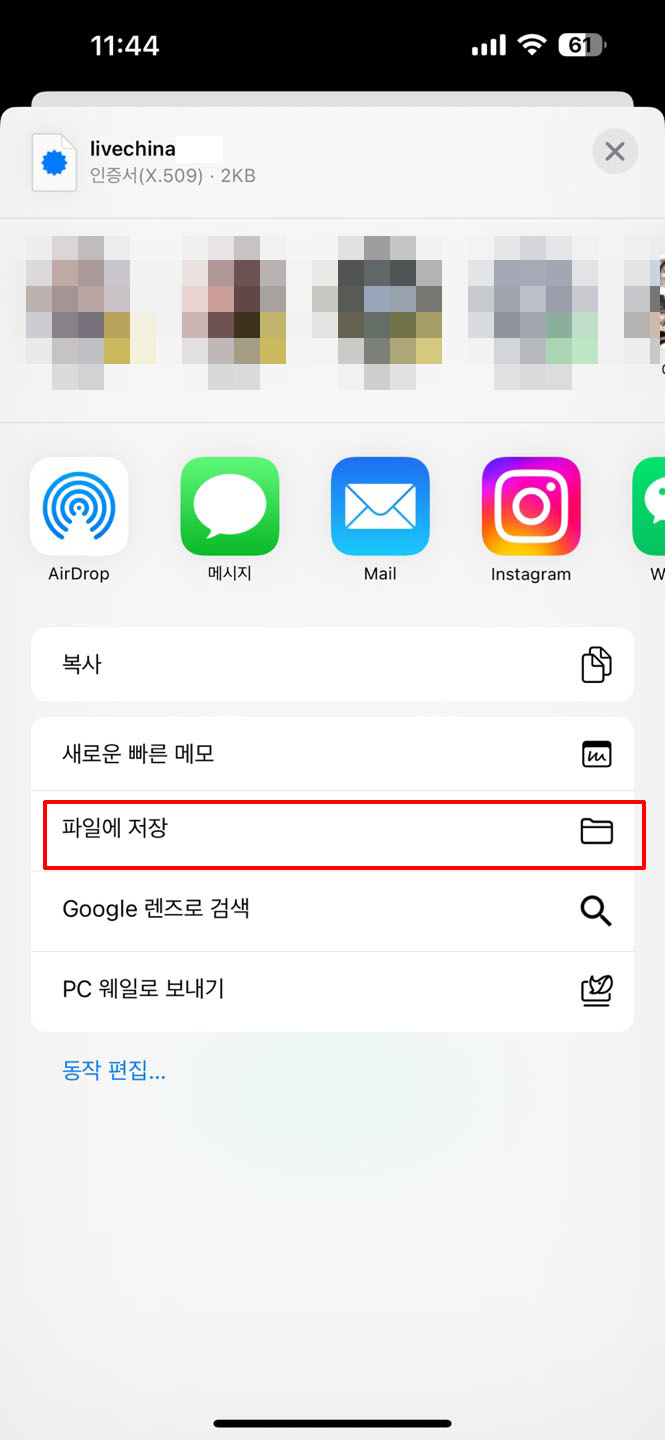
Task: Share the file to Instagram
Action: pos(531,507)
